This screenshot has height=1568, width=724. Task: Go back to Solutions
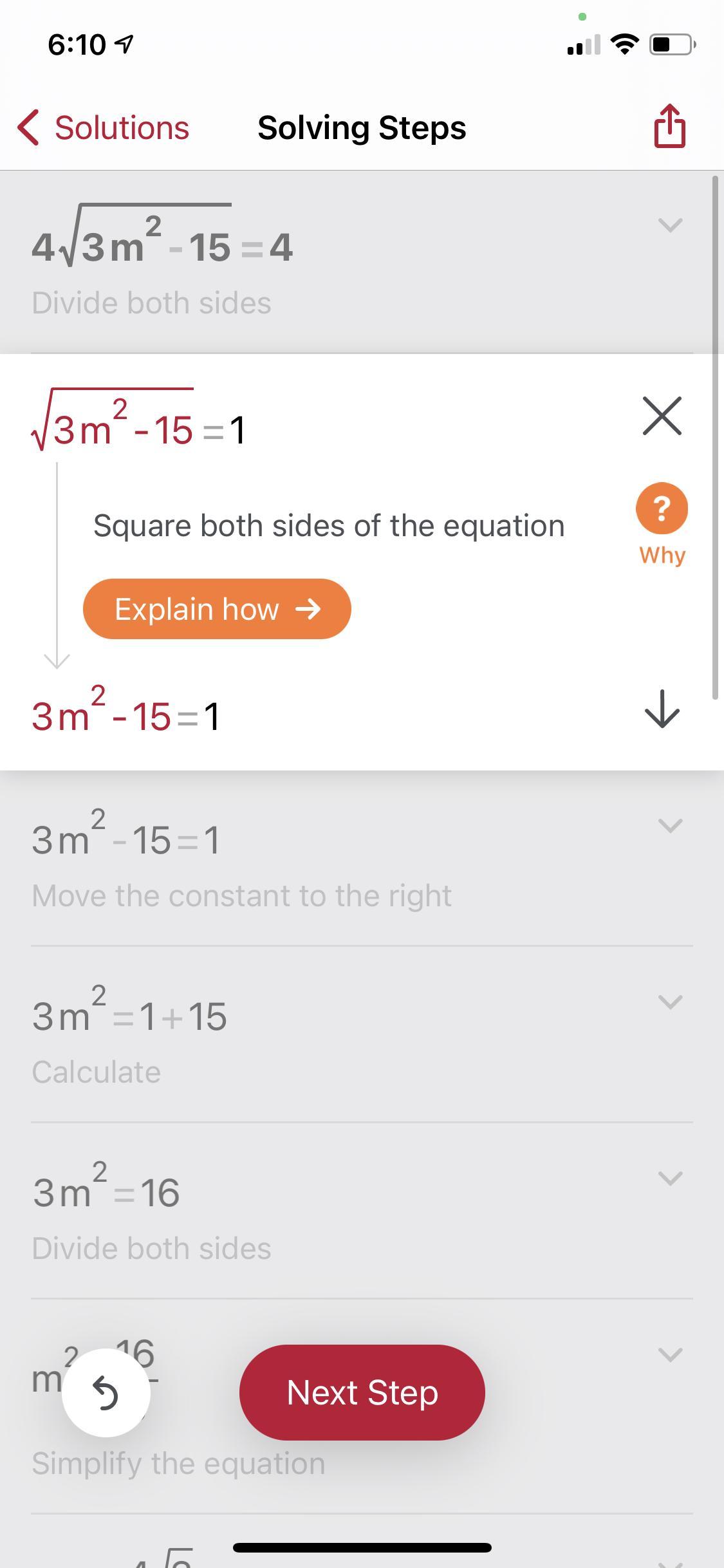click(x=103, y=127)
